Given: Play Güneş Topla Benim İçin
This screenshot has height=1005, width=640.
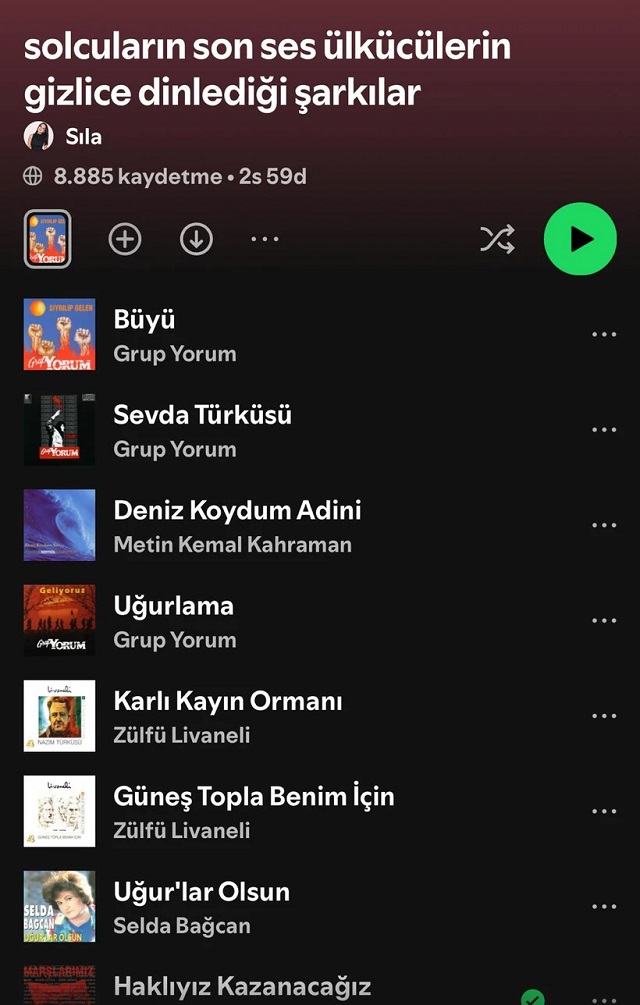Looking at the screenshot, I should point(253,797).
